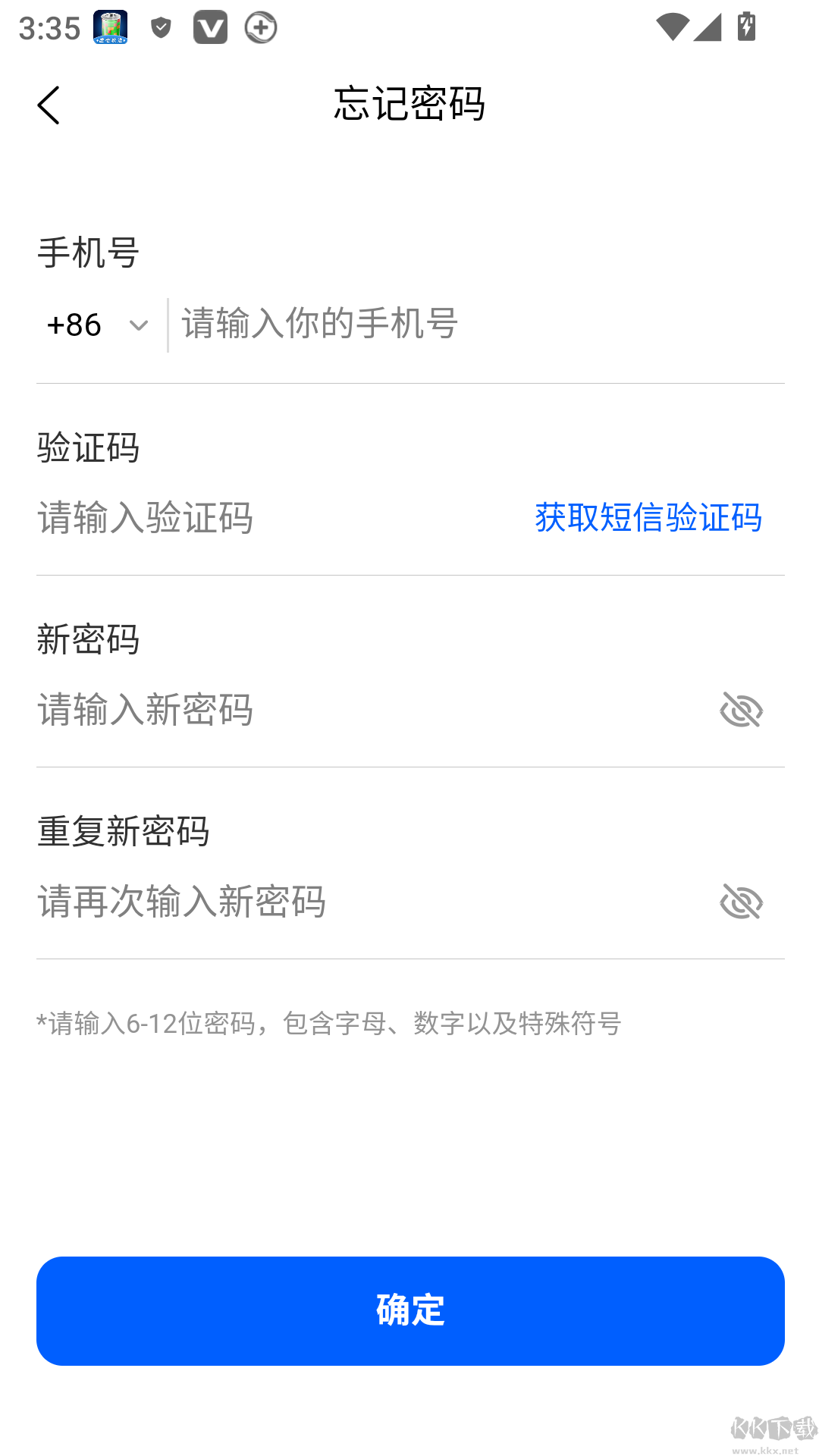Image resolution: width=819 pixels, height=1456 pixels.
Task: Tap 获取短信验证码 to request SMS code
Action: pos(648,519)
